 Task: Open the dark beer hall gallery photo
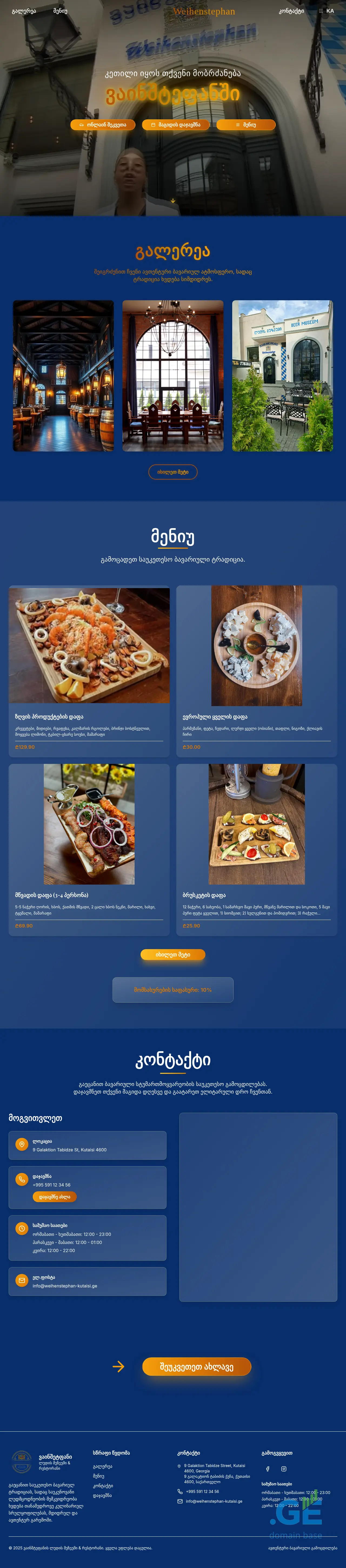coord(63,376)
